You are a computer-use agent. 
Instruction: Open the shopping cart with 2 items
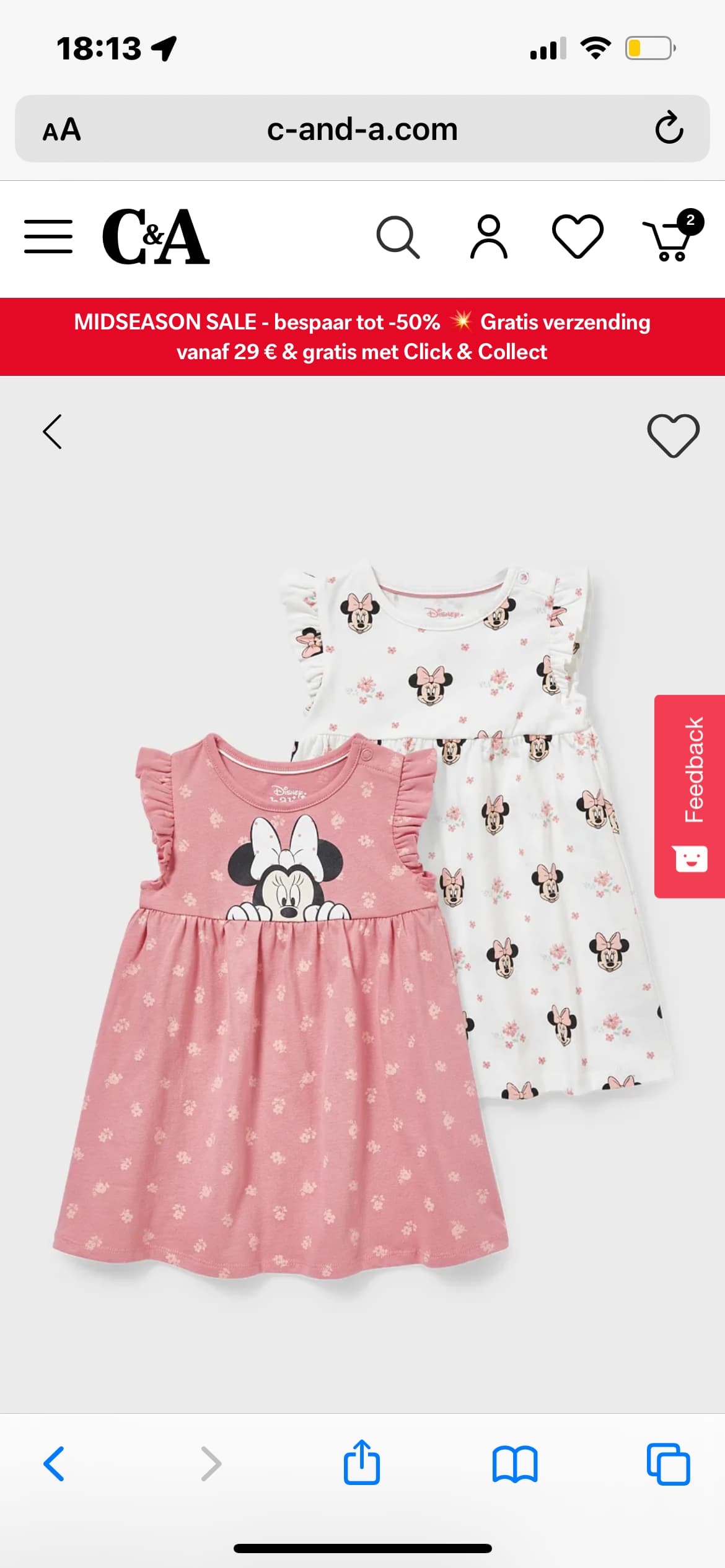[669, 238]
